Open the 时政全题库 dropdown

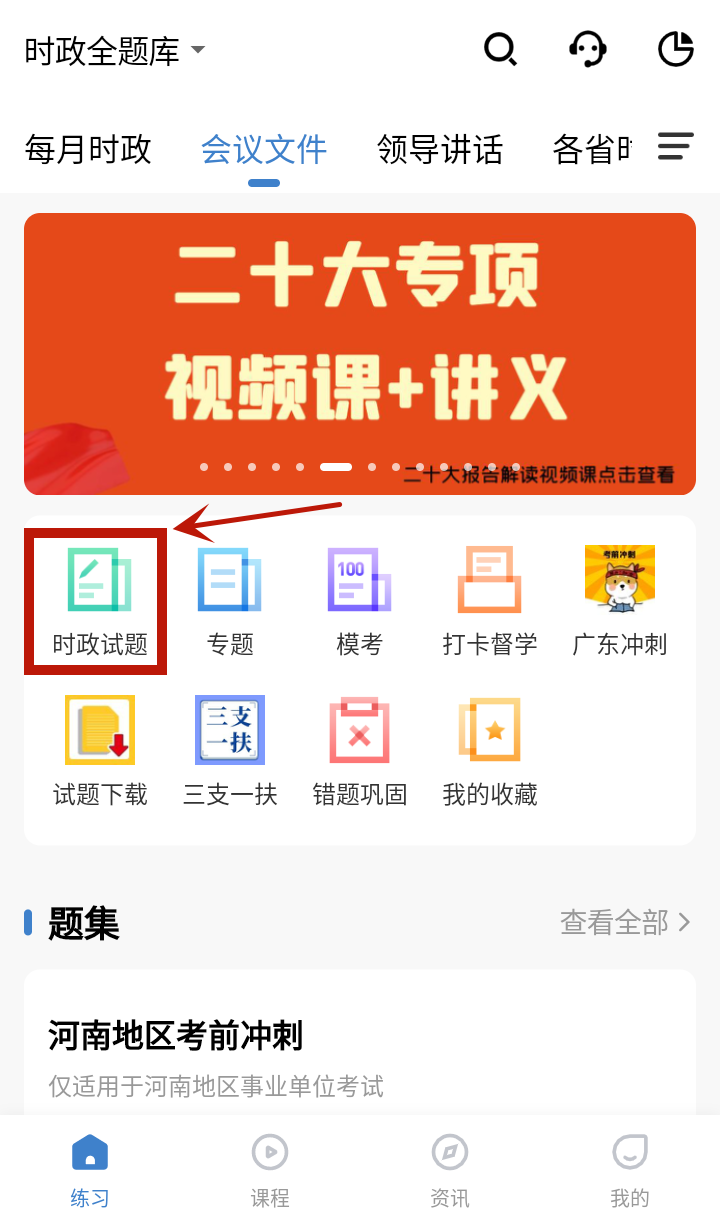[114, 50]
